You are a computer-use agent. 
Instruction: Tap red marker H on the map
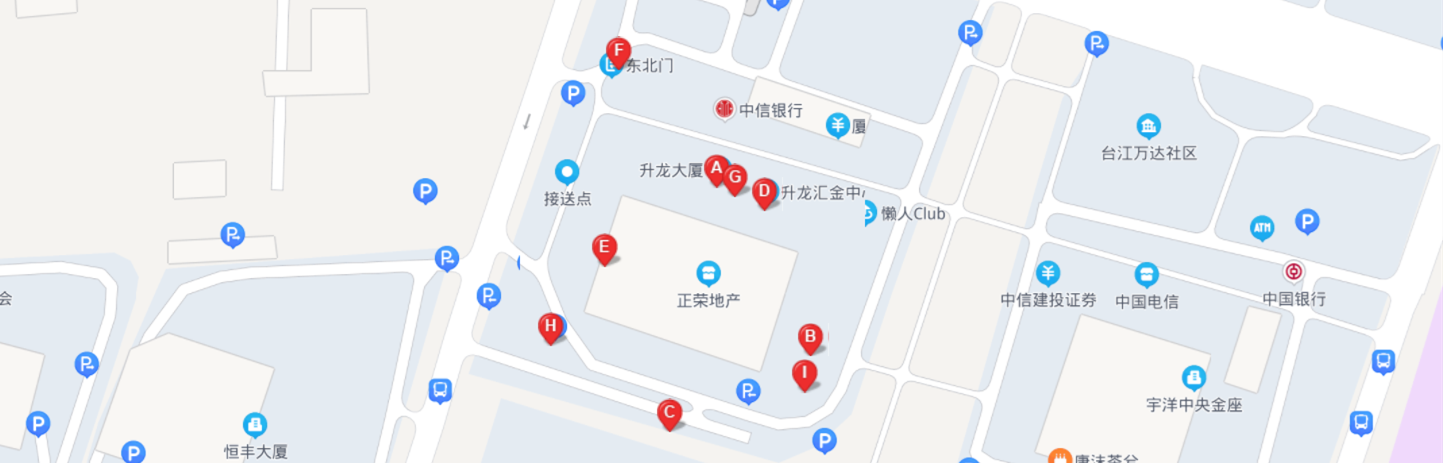pos(550,326)
